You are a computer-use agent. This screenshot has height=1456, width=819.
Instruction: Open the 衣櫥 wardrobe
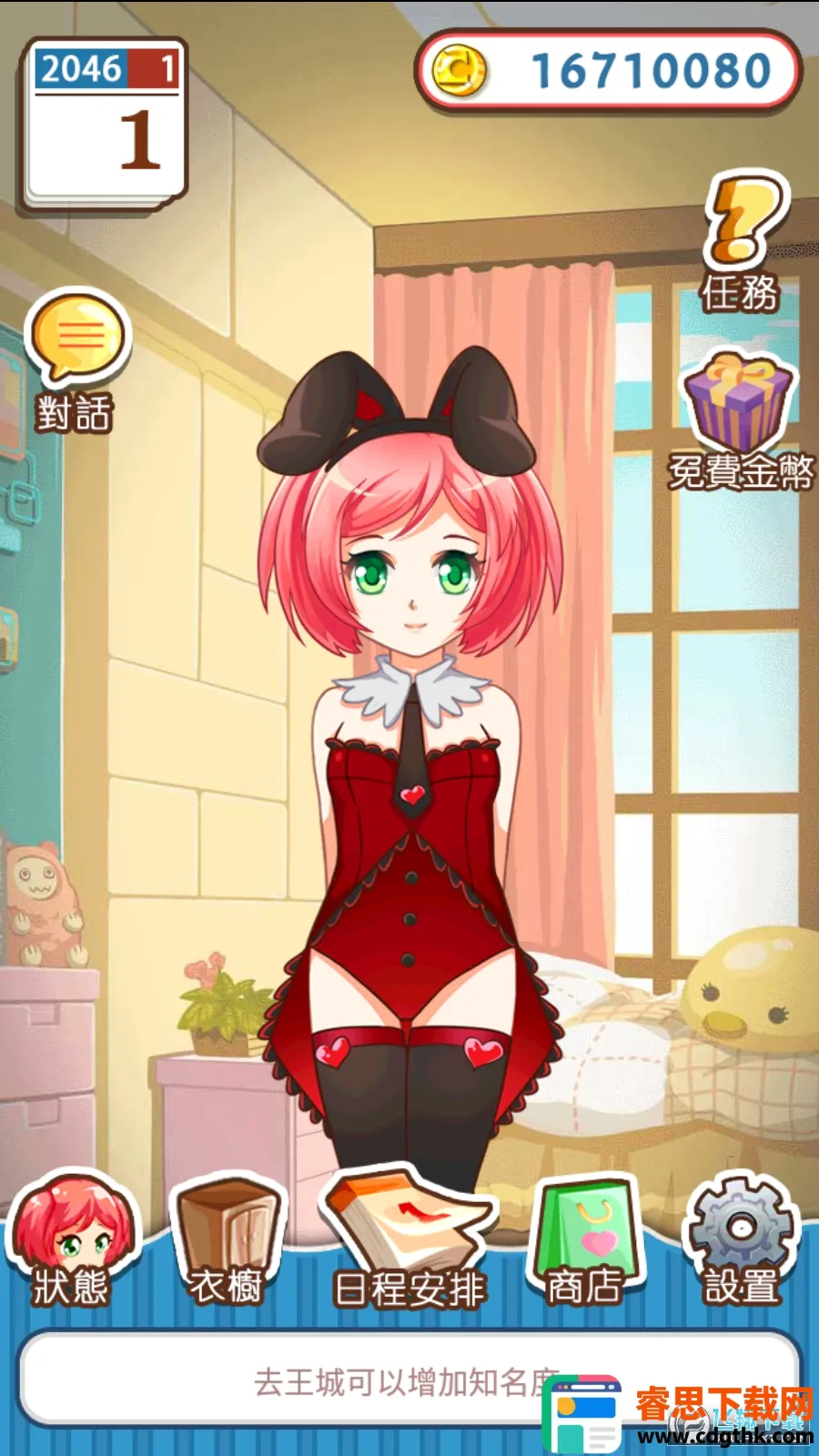(227, 1239)
